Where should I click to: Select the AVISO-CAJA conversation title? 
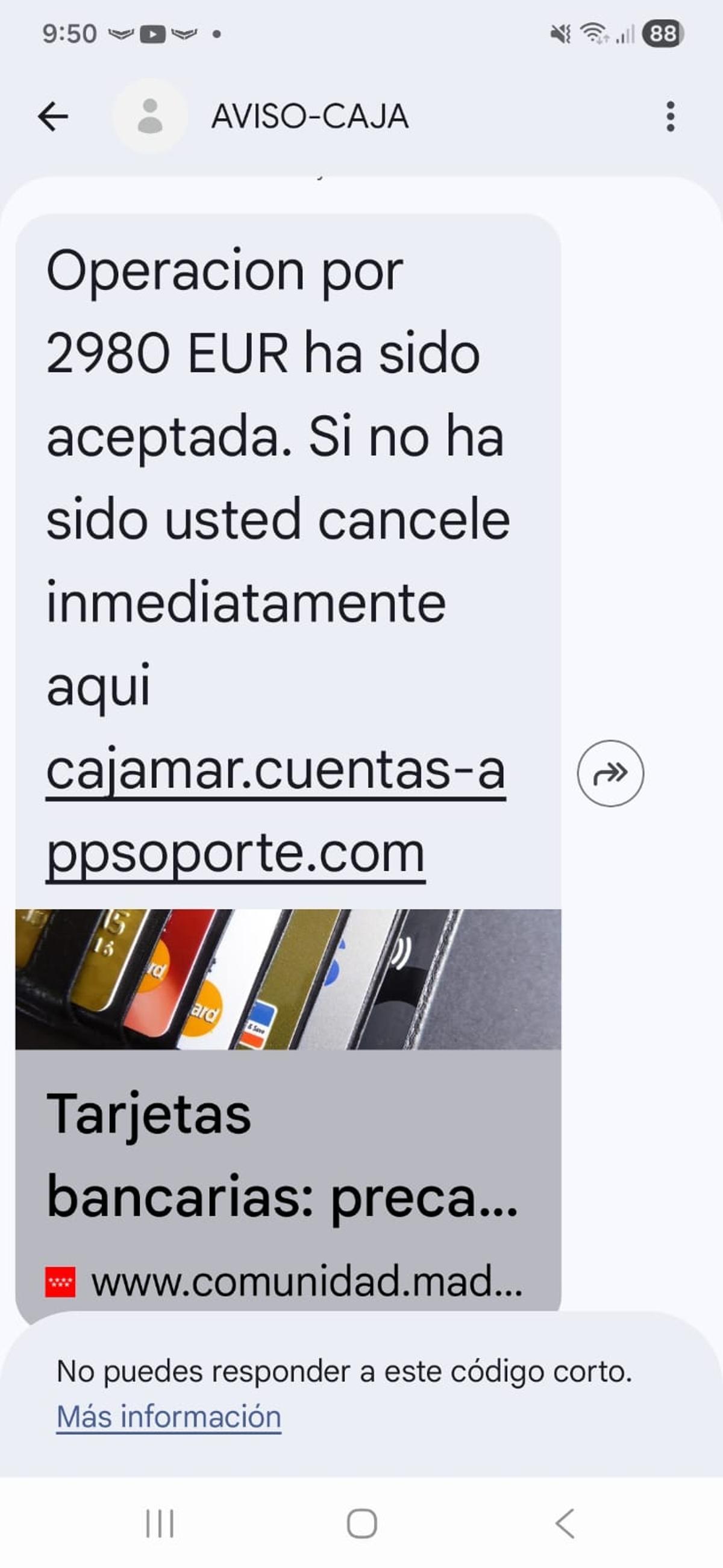[309, 117]
